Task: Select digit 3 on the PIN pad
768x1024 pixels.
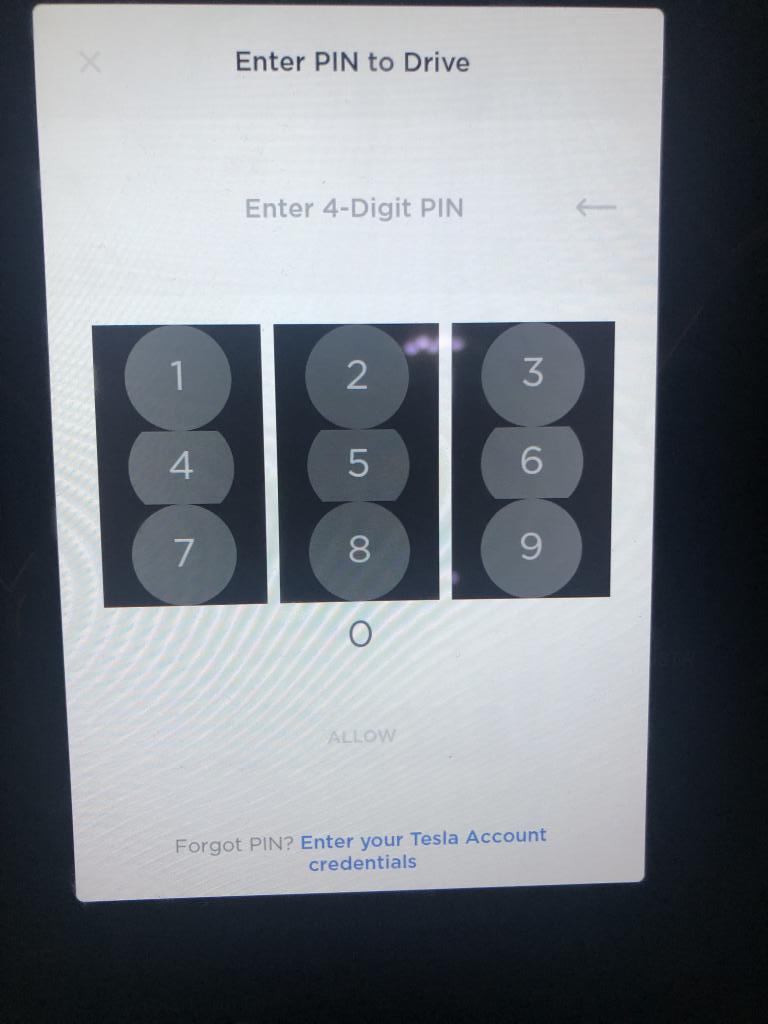Action: [532, 373]
